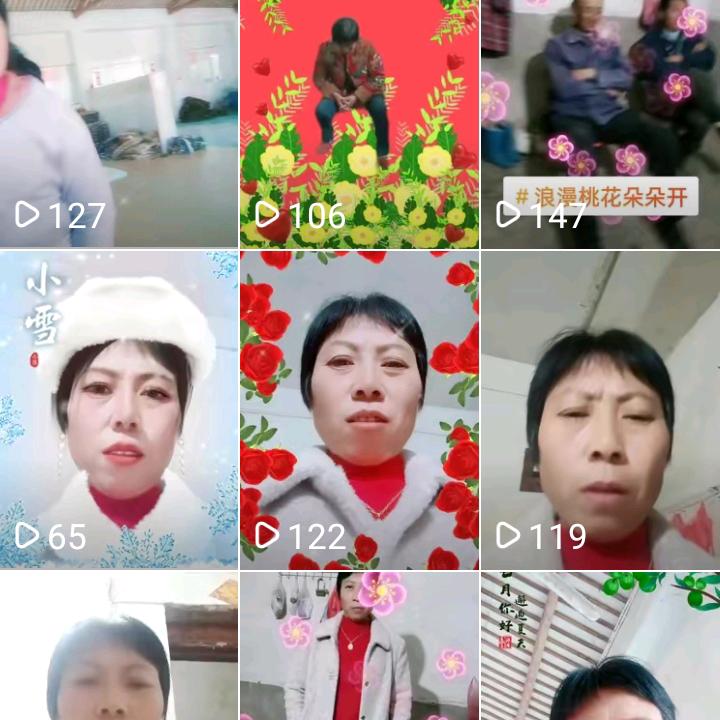Open the 浪漫桃花朵朵开 video with 147 plays
This screenshot has height=720, width=720.
[601, 124]
